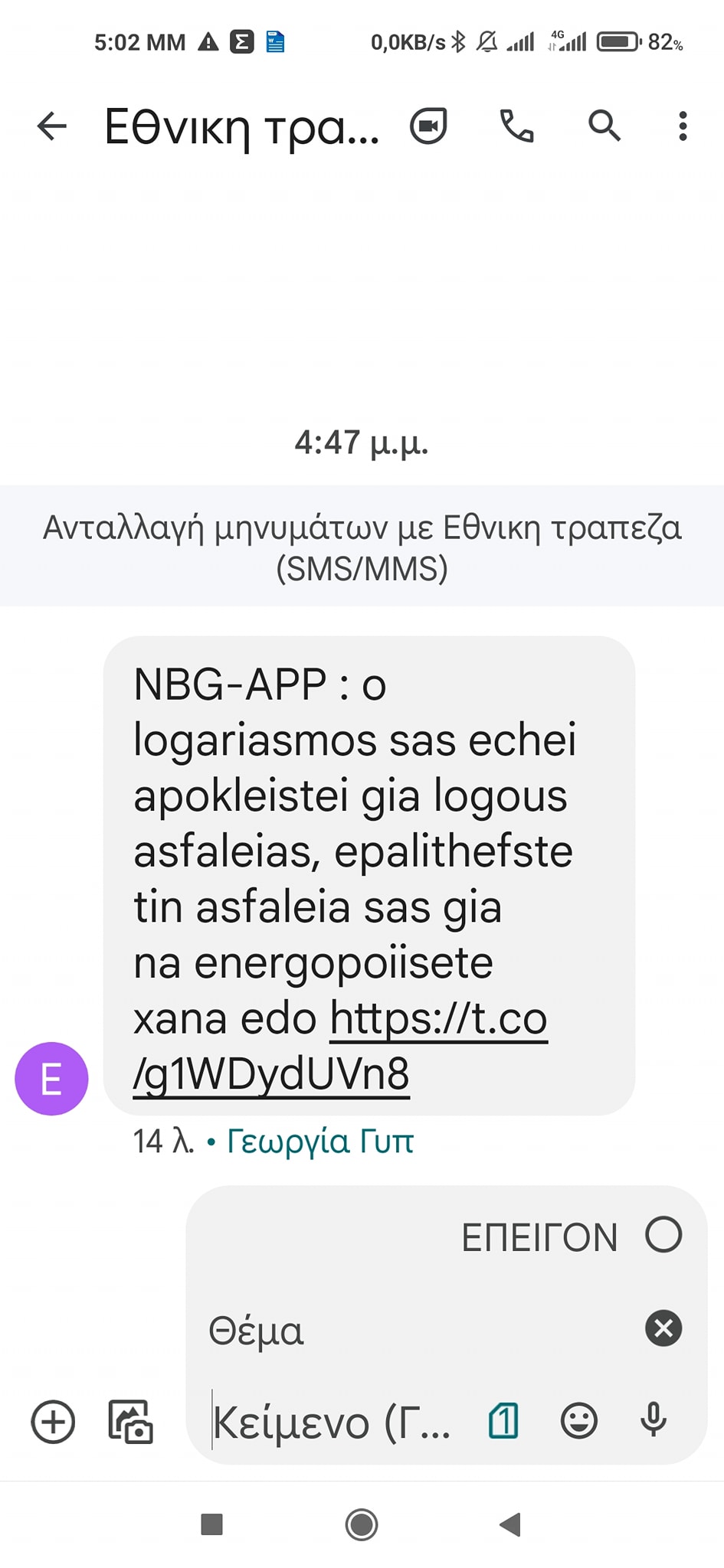Tap the sender avatar marked E
724x1568 pixels.
click(x=51, y=1078)
